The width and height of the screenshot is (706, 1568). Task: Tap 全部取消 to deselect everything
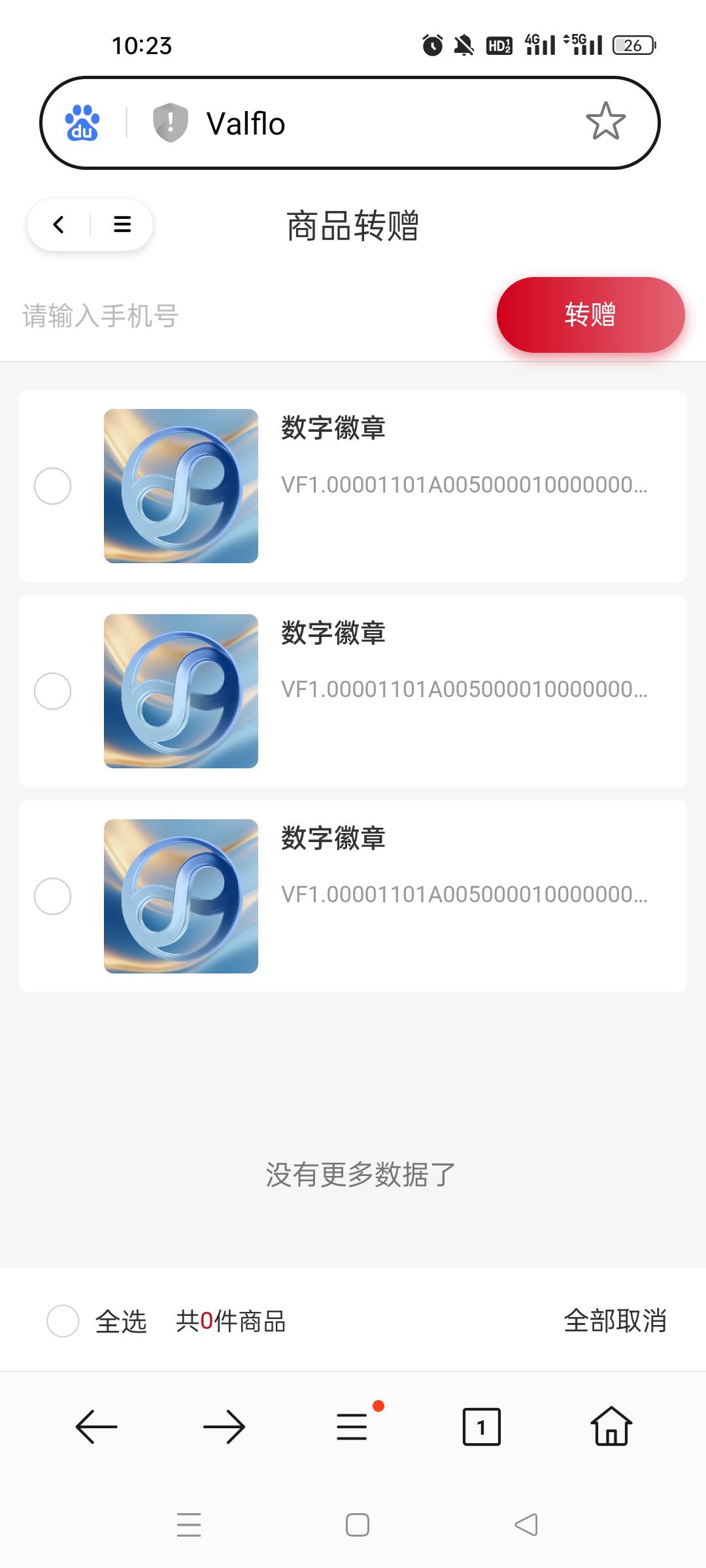[614, 1321]
